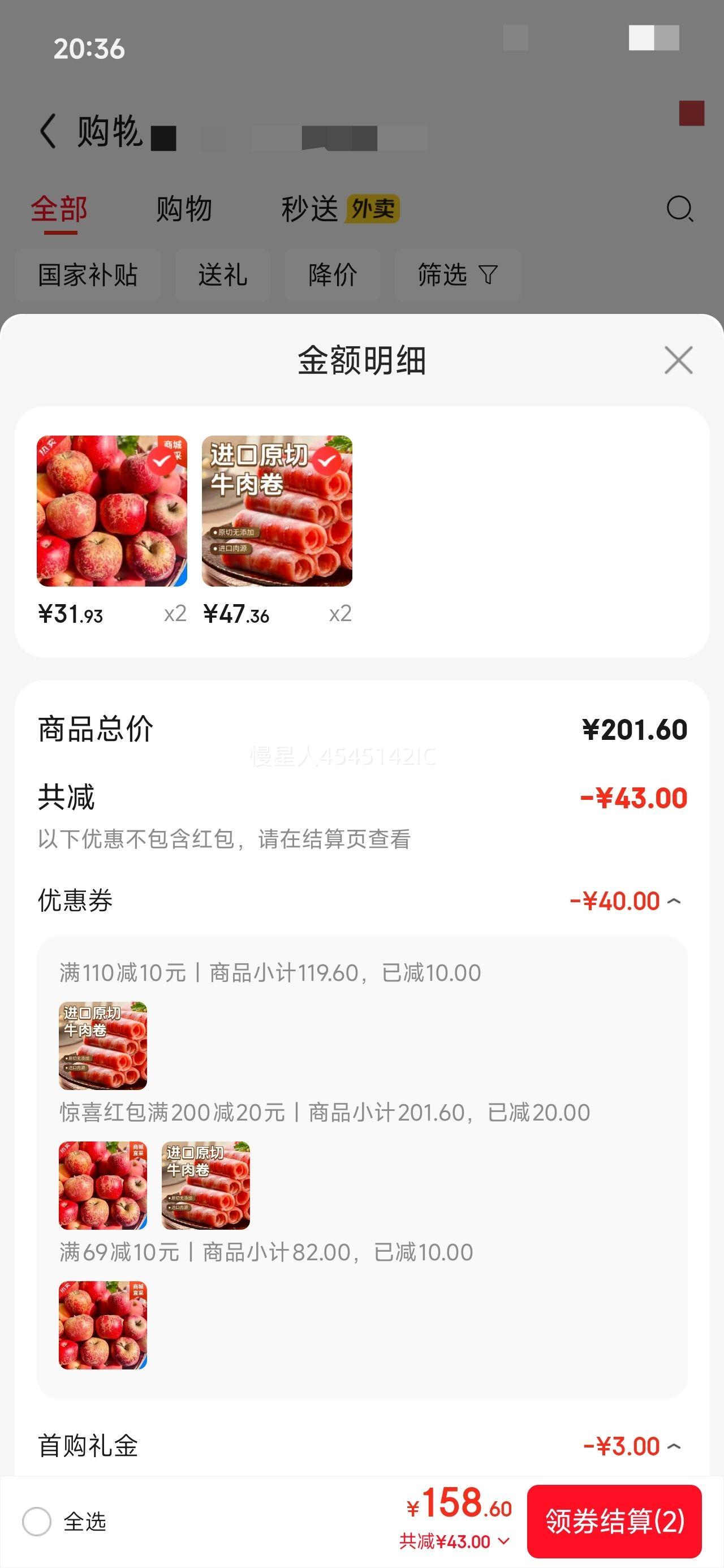Collapse the 优惠券 discount details
The height and width of the screenshot is (1568, 724).
tap(674, 901)
